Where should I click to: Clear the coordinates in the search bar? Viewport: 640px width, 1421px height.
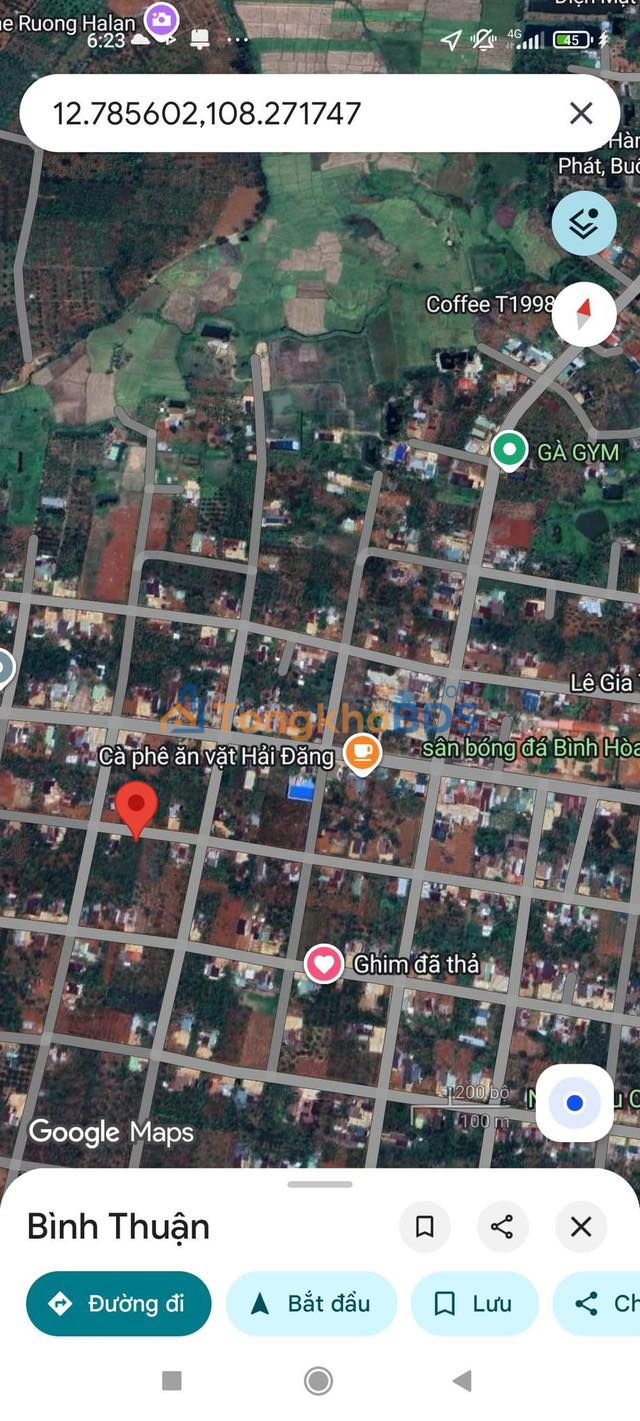coord(581,113)
